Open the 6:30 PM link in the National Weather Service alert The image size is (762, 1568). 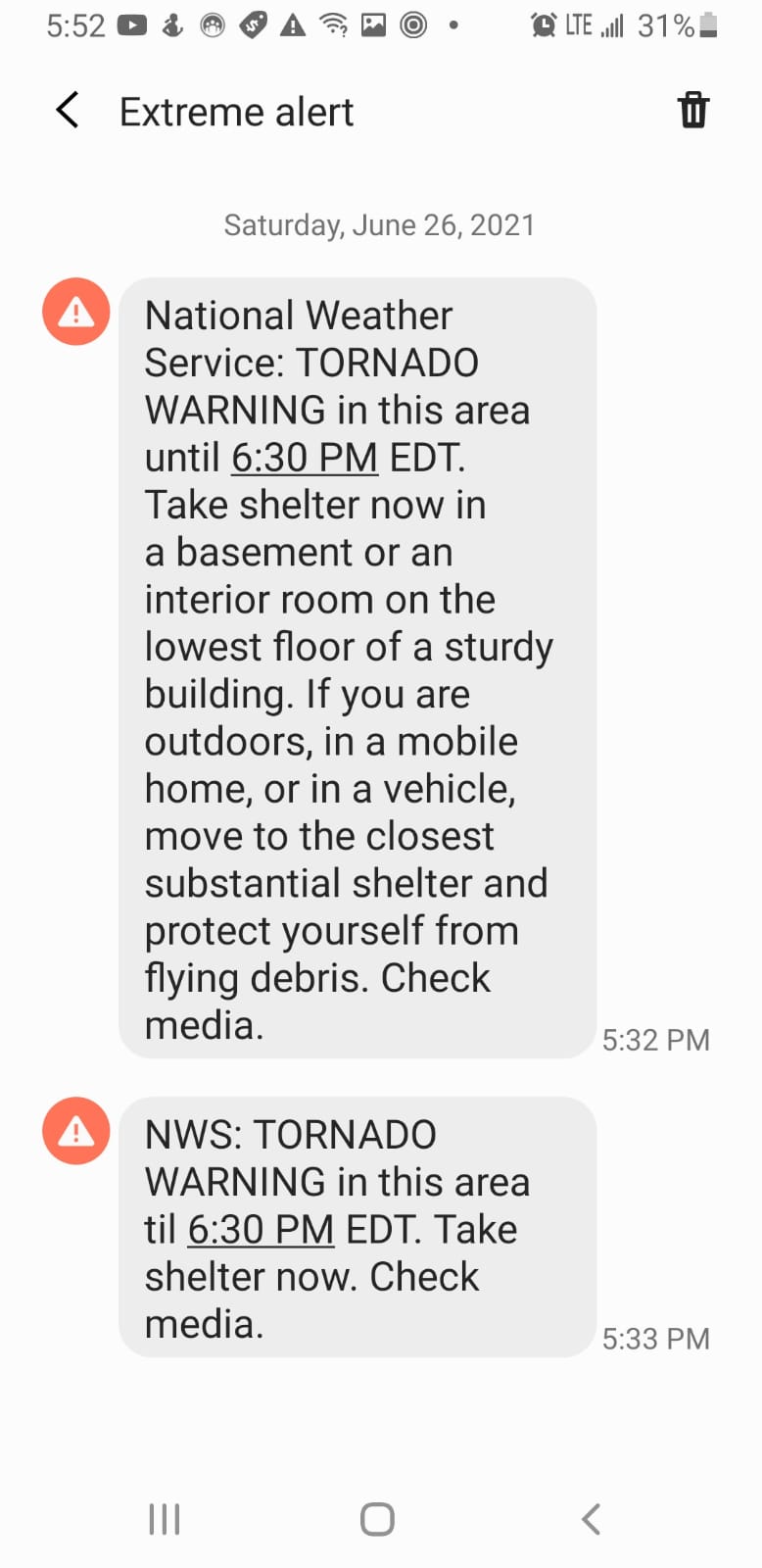tap(305, 458)
